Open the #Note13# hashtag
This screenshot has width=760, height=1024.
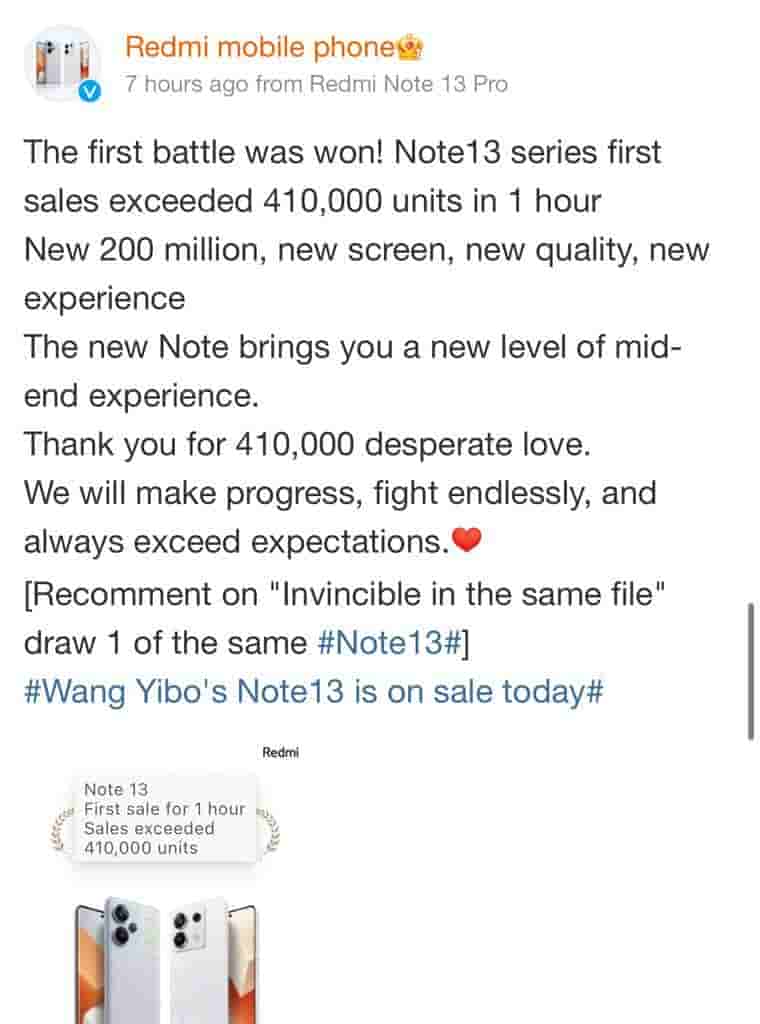coord(389,642)
